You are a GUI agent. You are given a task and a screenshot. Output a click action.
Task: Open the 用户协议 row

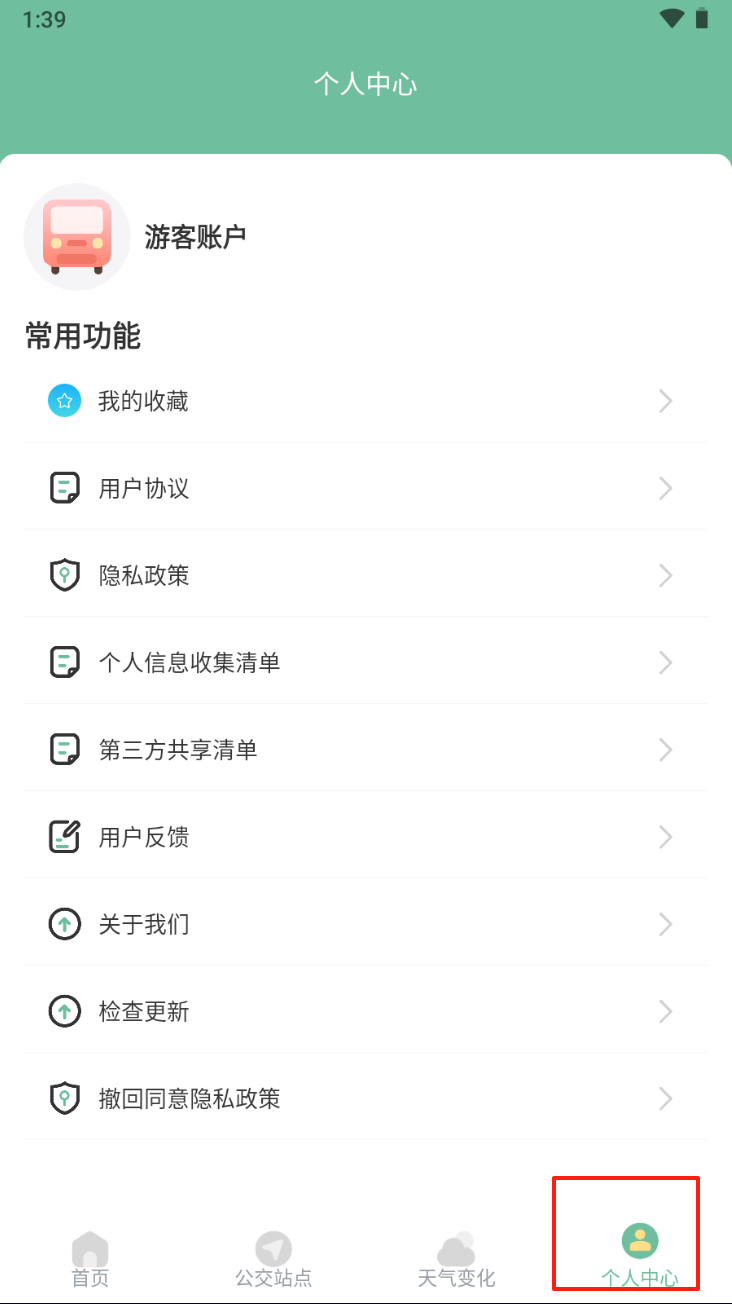[365, 489]
